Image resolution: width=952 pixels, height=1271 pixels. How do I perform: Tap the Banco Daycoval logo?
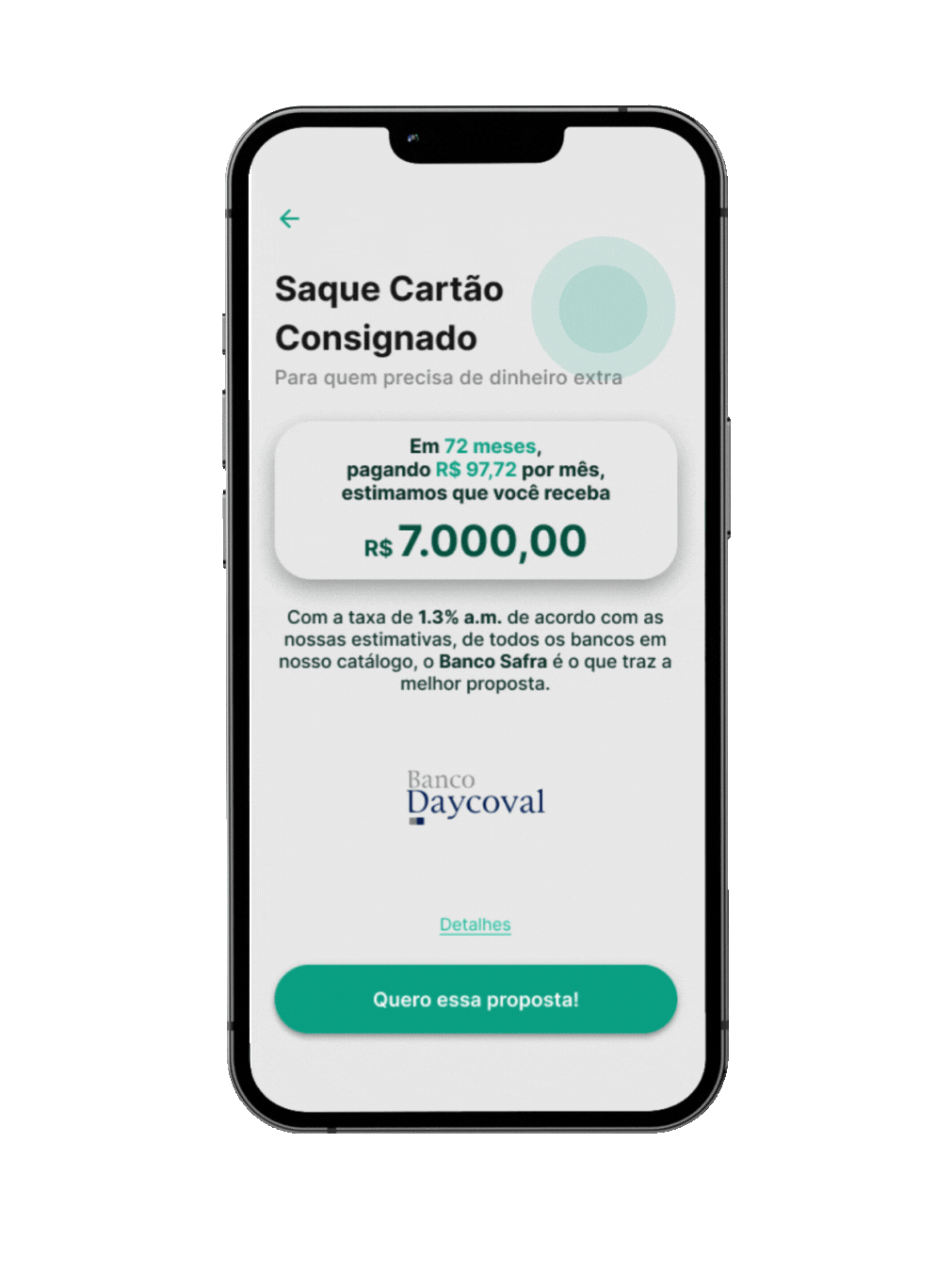point(475,796)
